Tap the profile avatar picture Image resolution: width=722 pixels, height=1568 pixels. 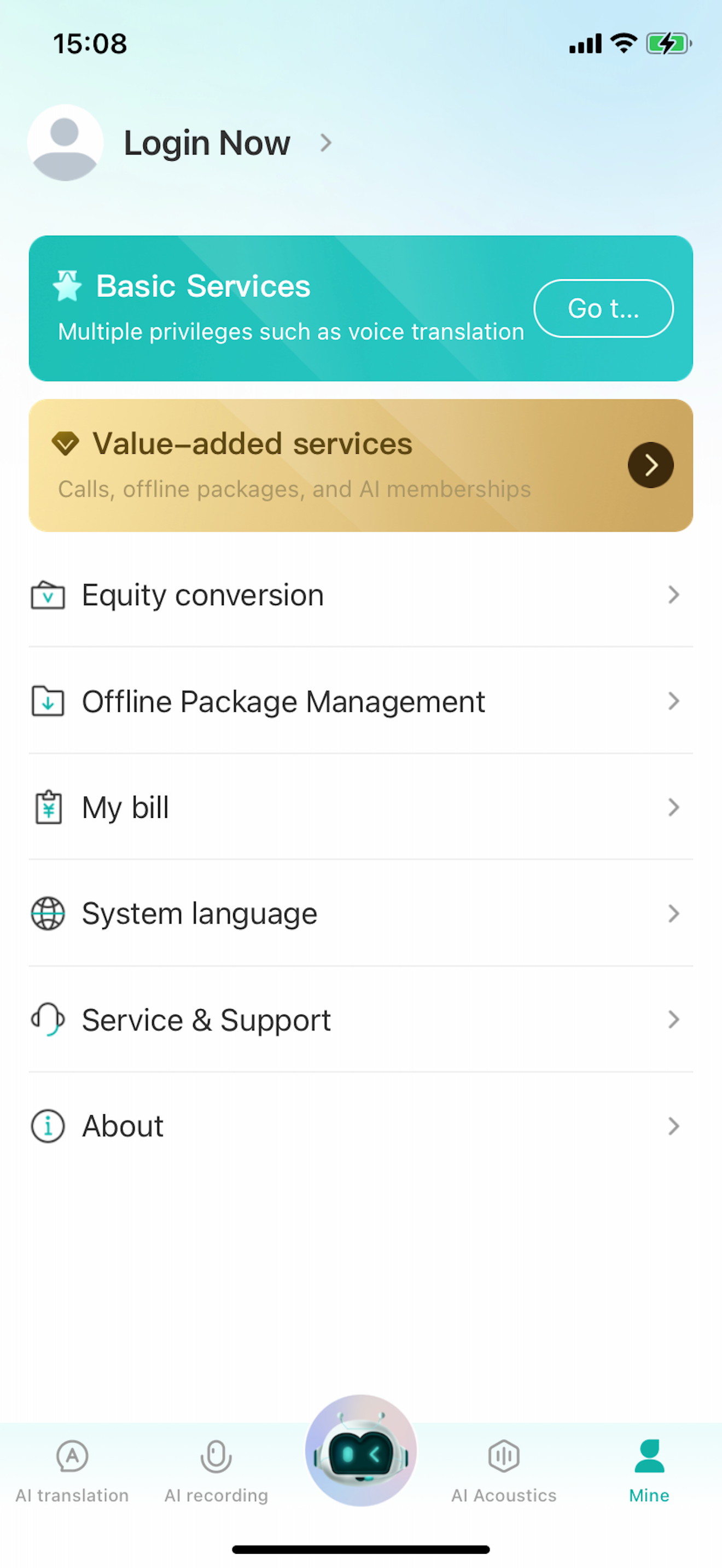[x=65, y=143]
